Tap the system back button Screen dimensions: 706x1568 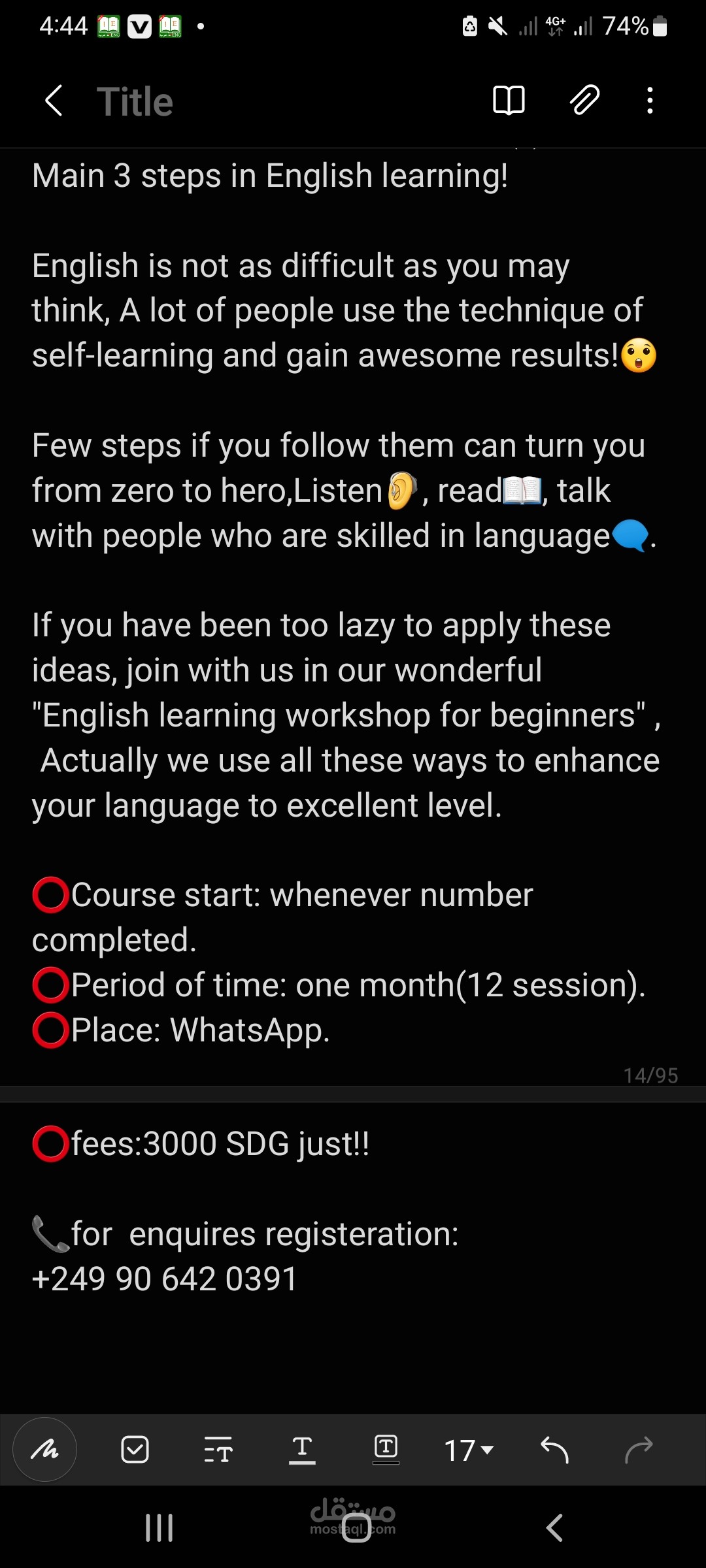click(554, 1527)
